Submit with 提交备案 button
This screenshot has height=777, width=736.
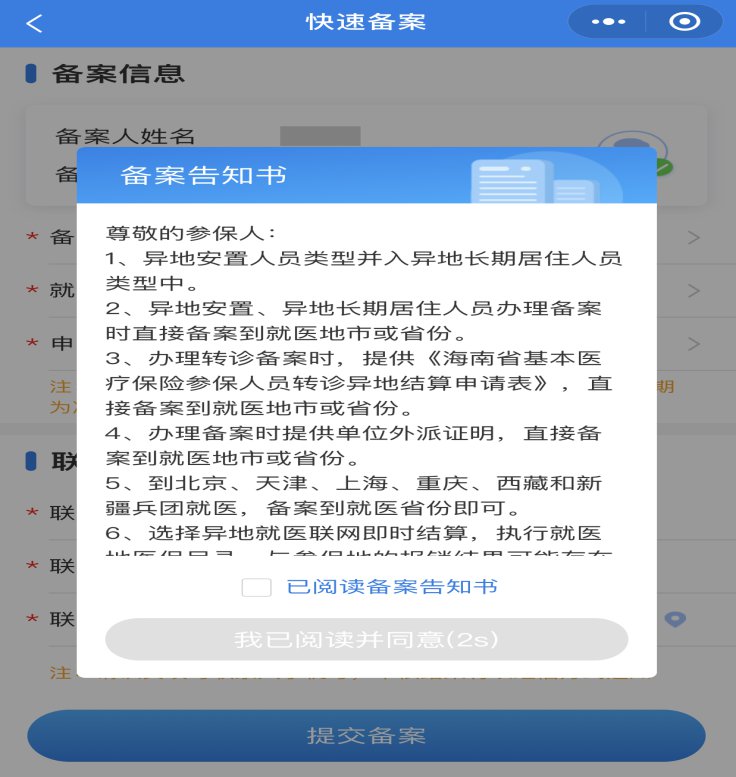pyautogui.click(x=366, y=737)
